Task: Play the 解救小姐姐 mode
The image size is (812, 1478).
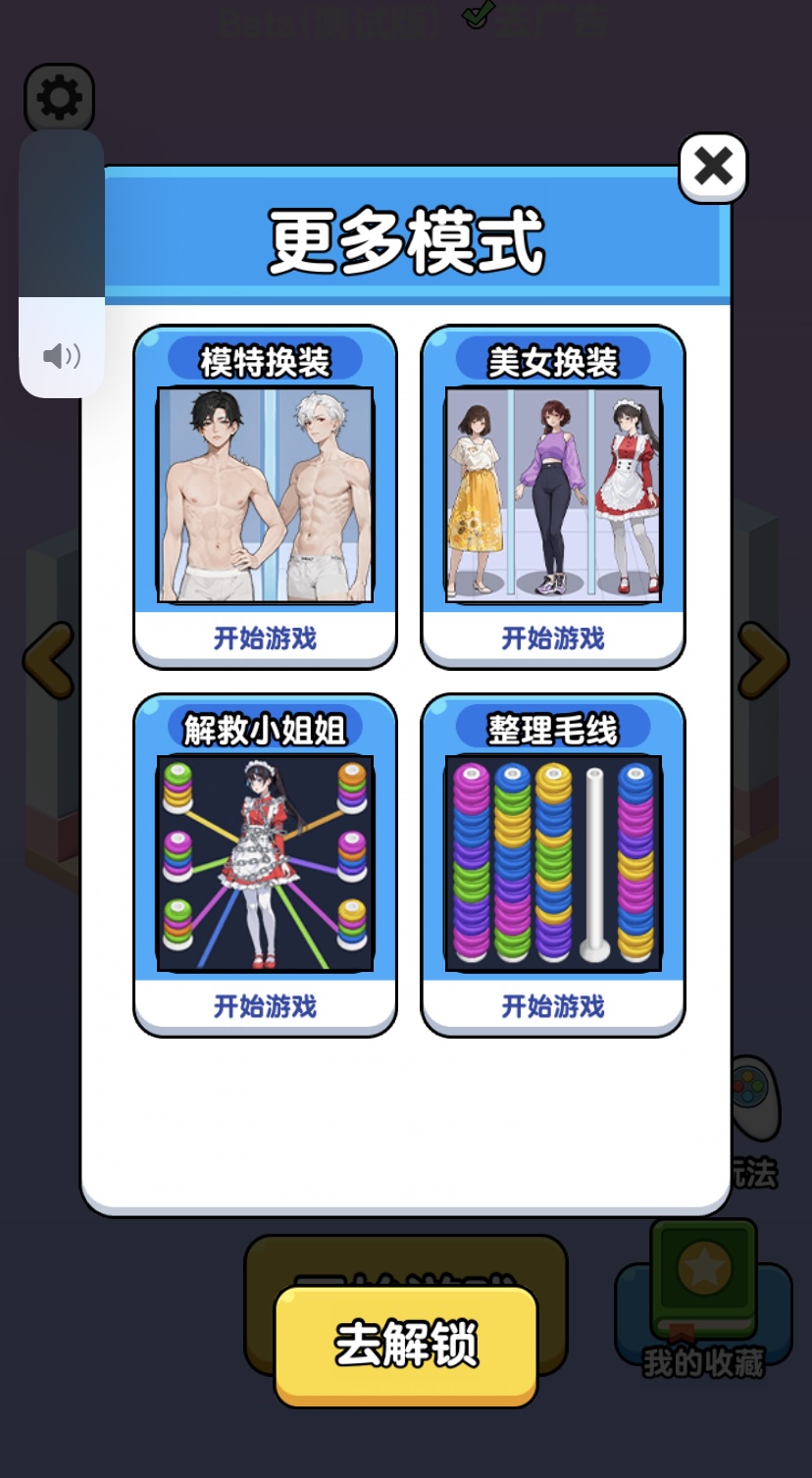Action: point(265,1006)
